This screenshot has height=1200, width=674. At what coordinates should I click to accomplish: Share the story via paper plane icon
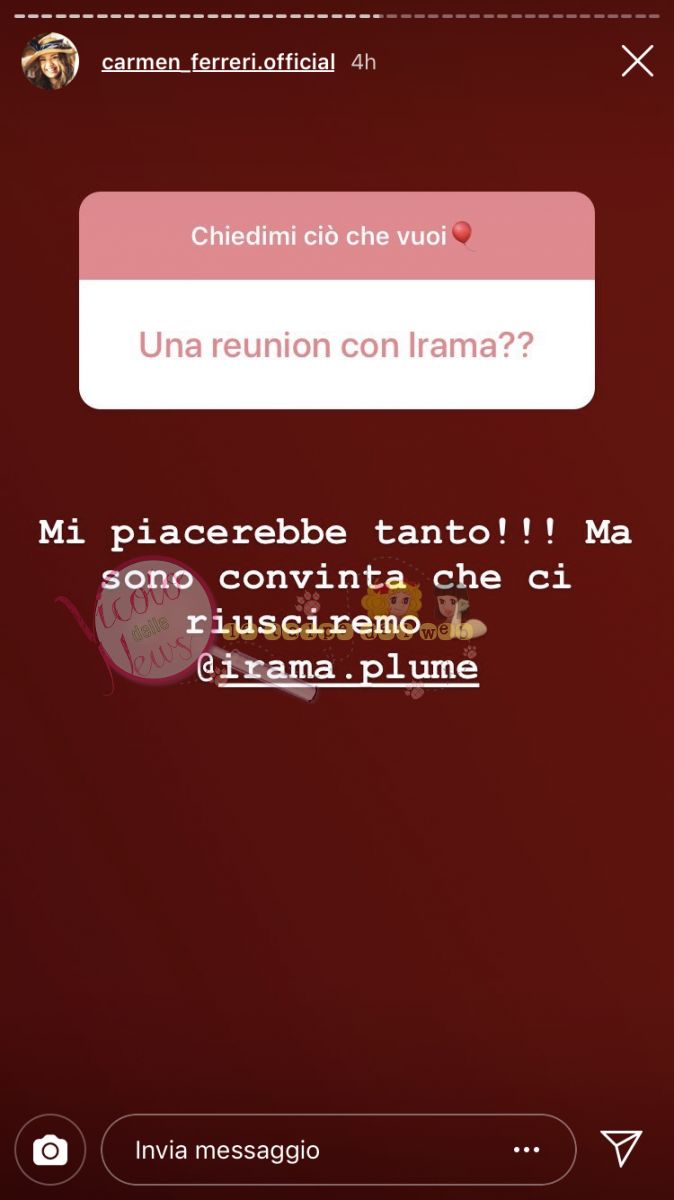tap(621, 1148)
